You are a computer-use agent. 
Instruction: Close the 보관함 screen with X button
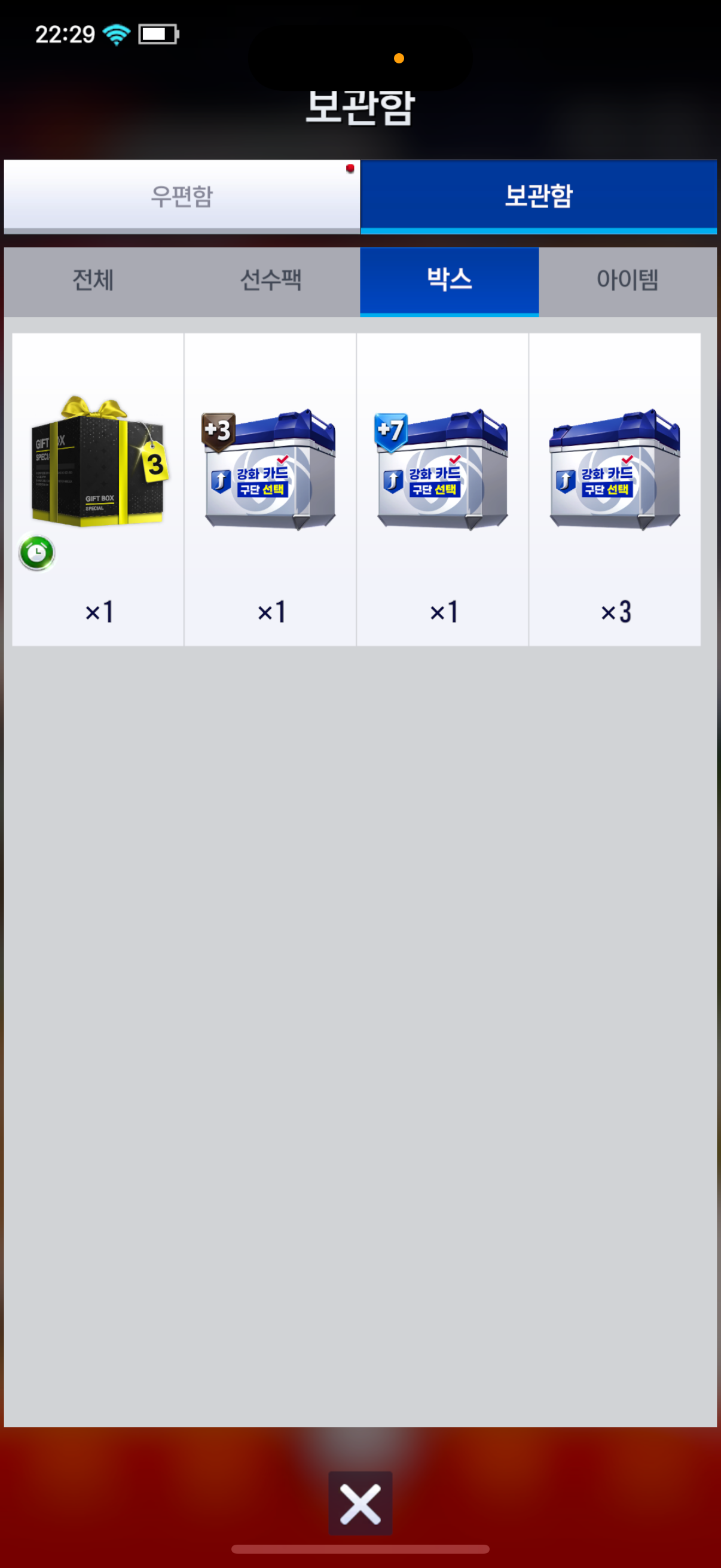point(360,1503)
